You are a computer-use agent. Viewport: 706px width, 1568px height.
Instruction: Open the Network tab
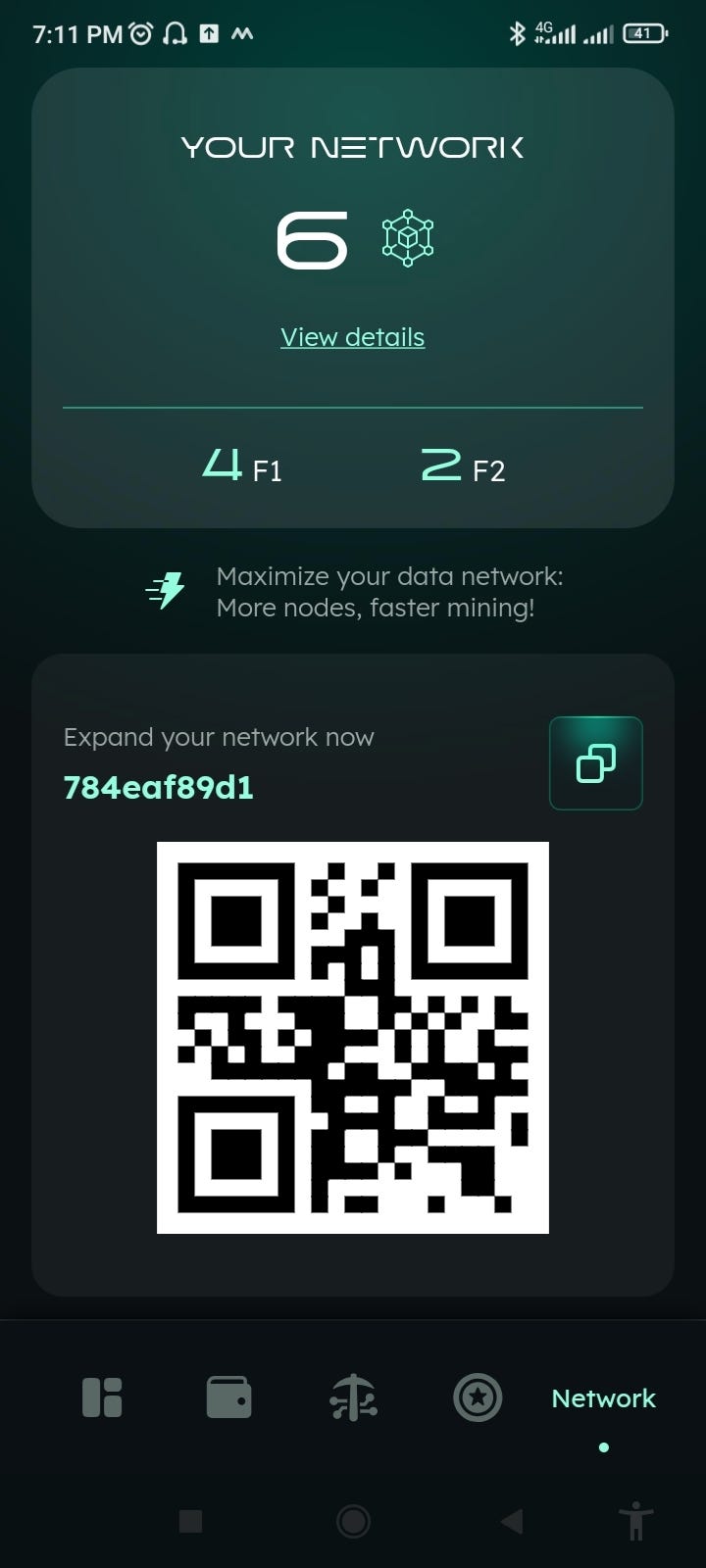604,1398
